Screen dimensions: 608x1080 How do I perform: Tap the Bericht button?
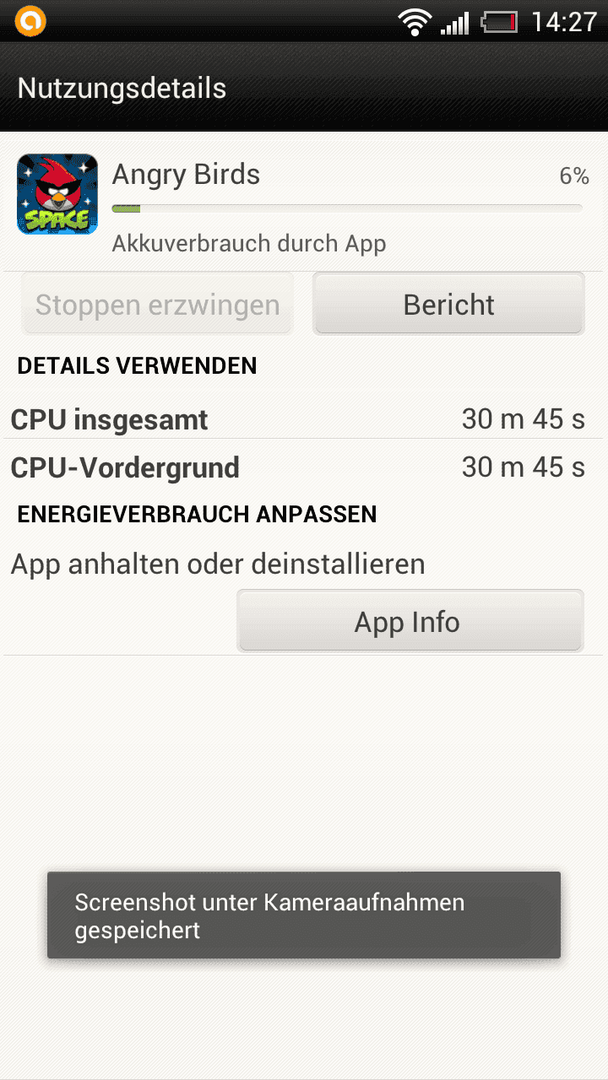point(448,304)
